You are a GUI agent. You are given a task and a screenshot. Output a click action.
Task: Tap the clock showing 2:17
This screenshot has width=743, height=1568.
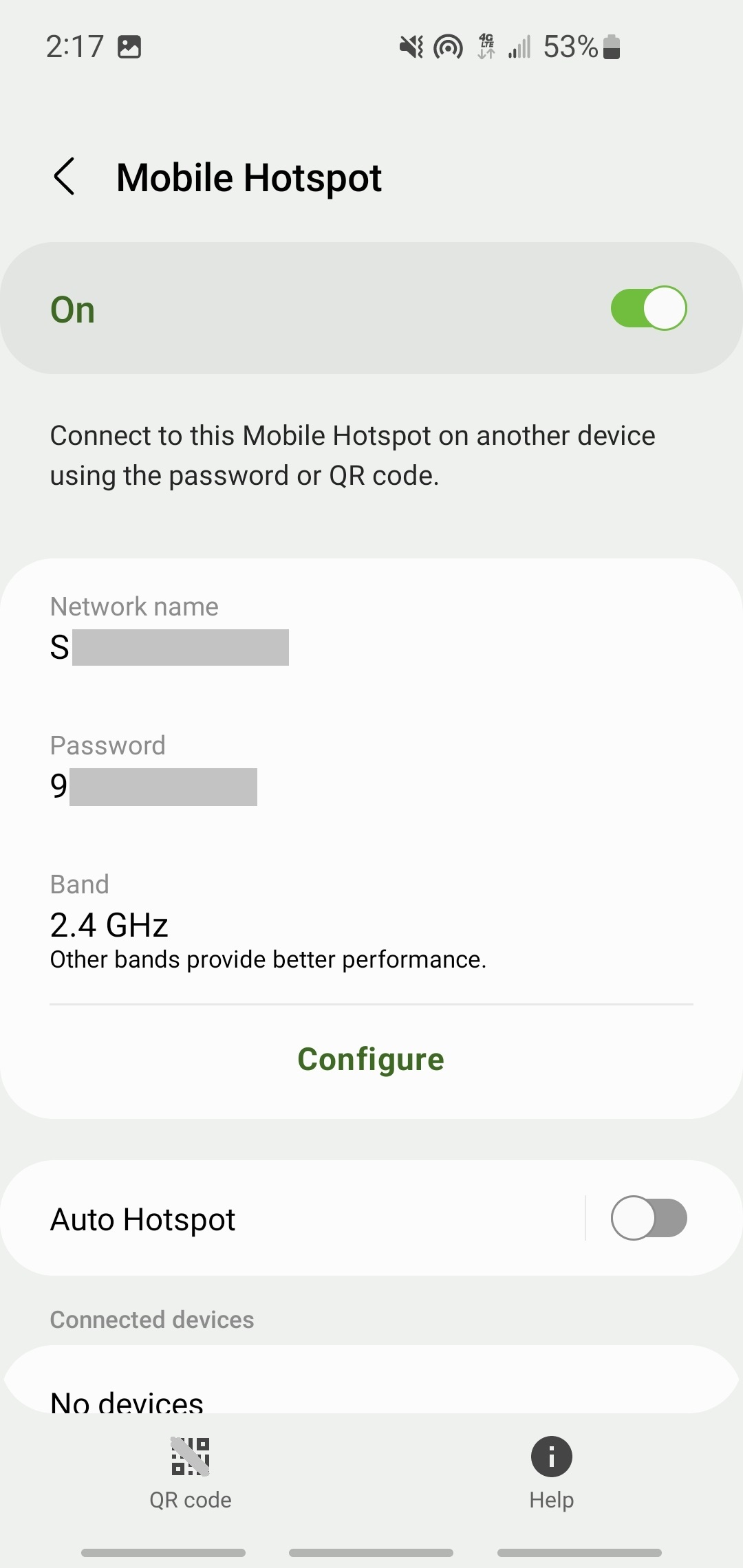76,45
